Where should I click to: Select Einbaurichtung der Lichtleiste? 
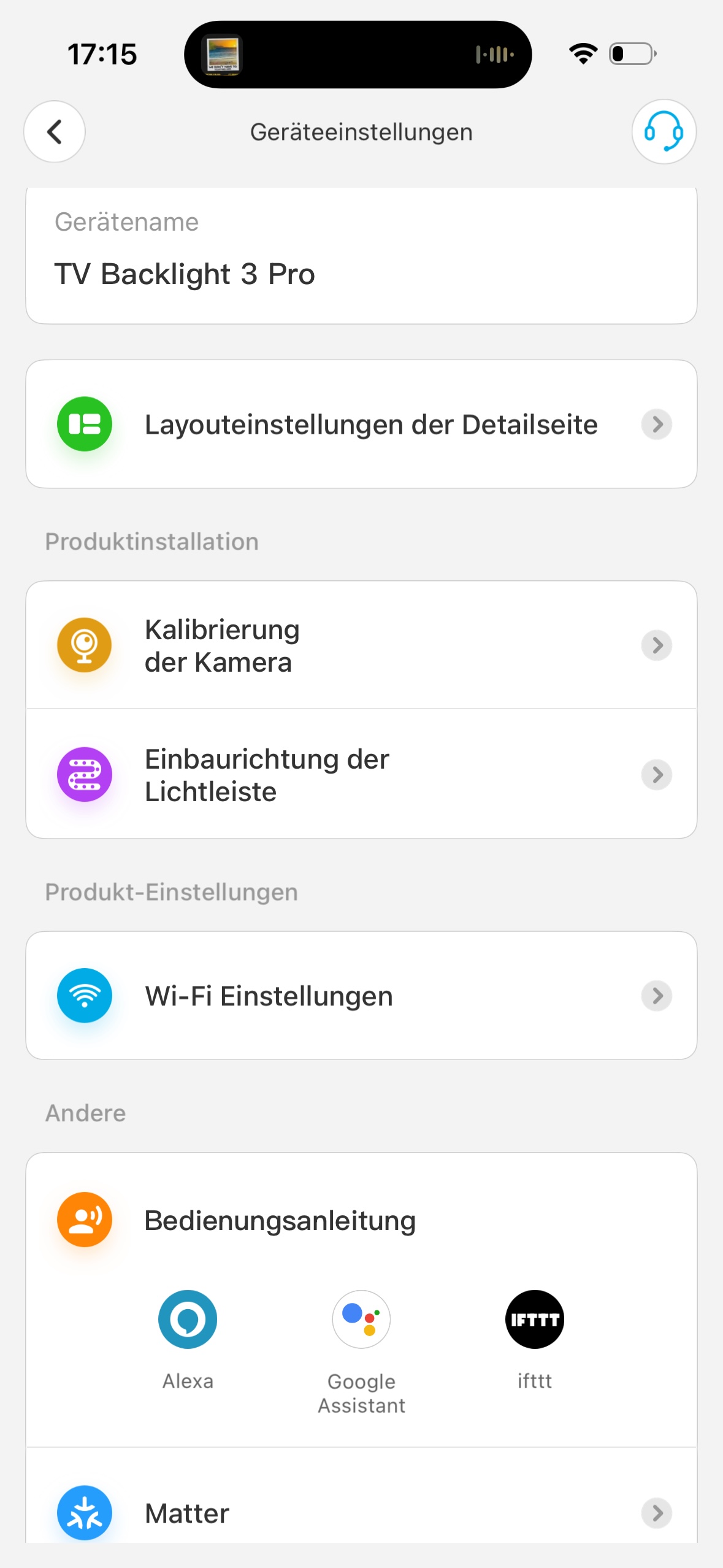point(361,775)
